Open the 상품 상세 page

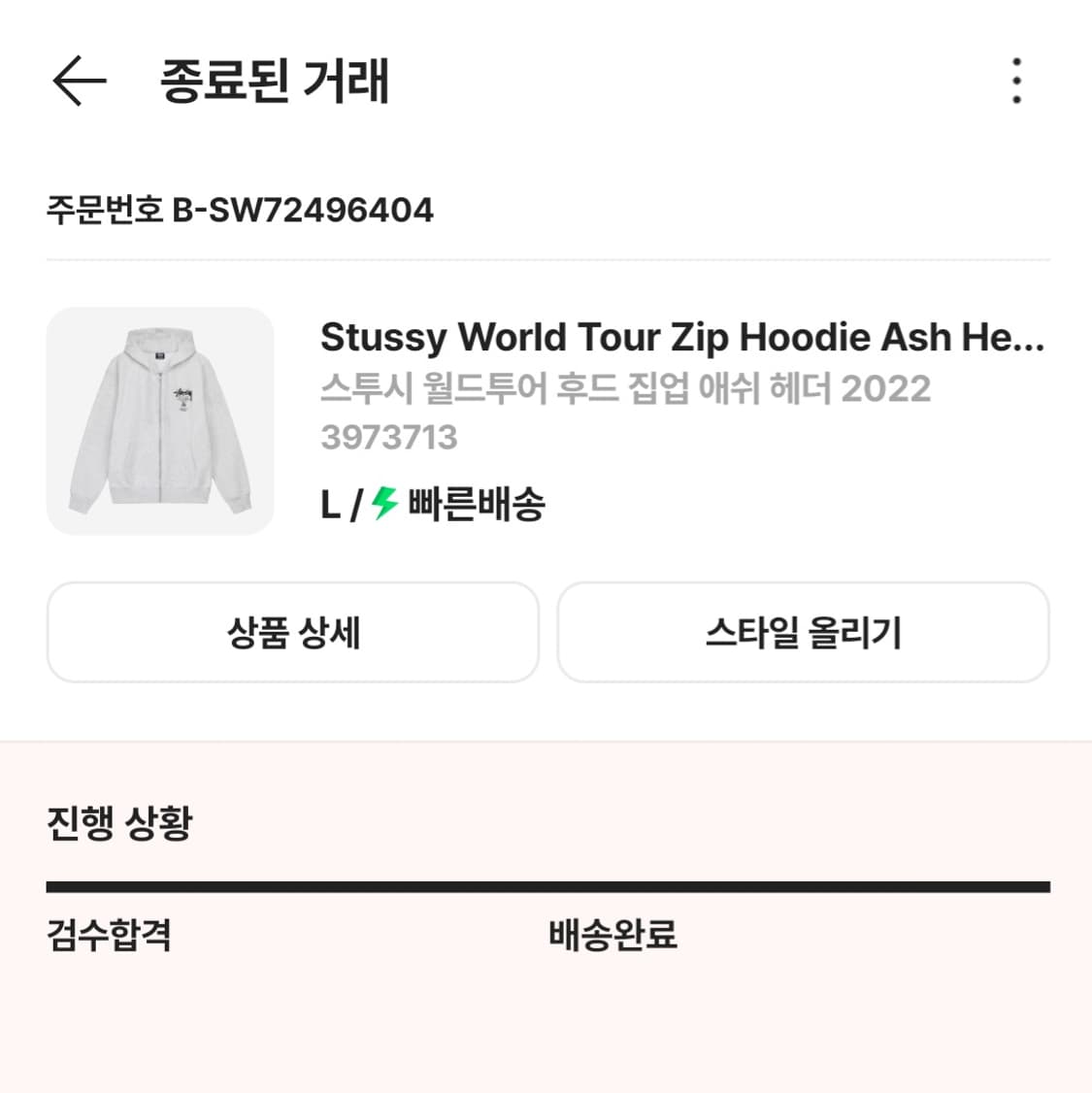(293, 632)
